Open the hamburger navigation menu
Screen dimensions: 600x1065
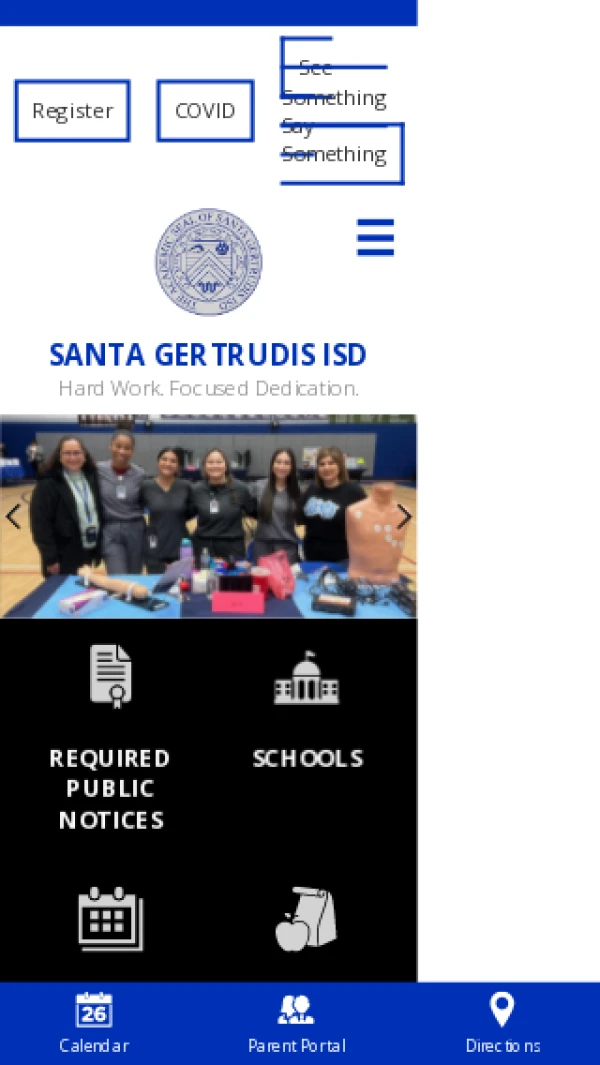375,238
